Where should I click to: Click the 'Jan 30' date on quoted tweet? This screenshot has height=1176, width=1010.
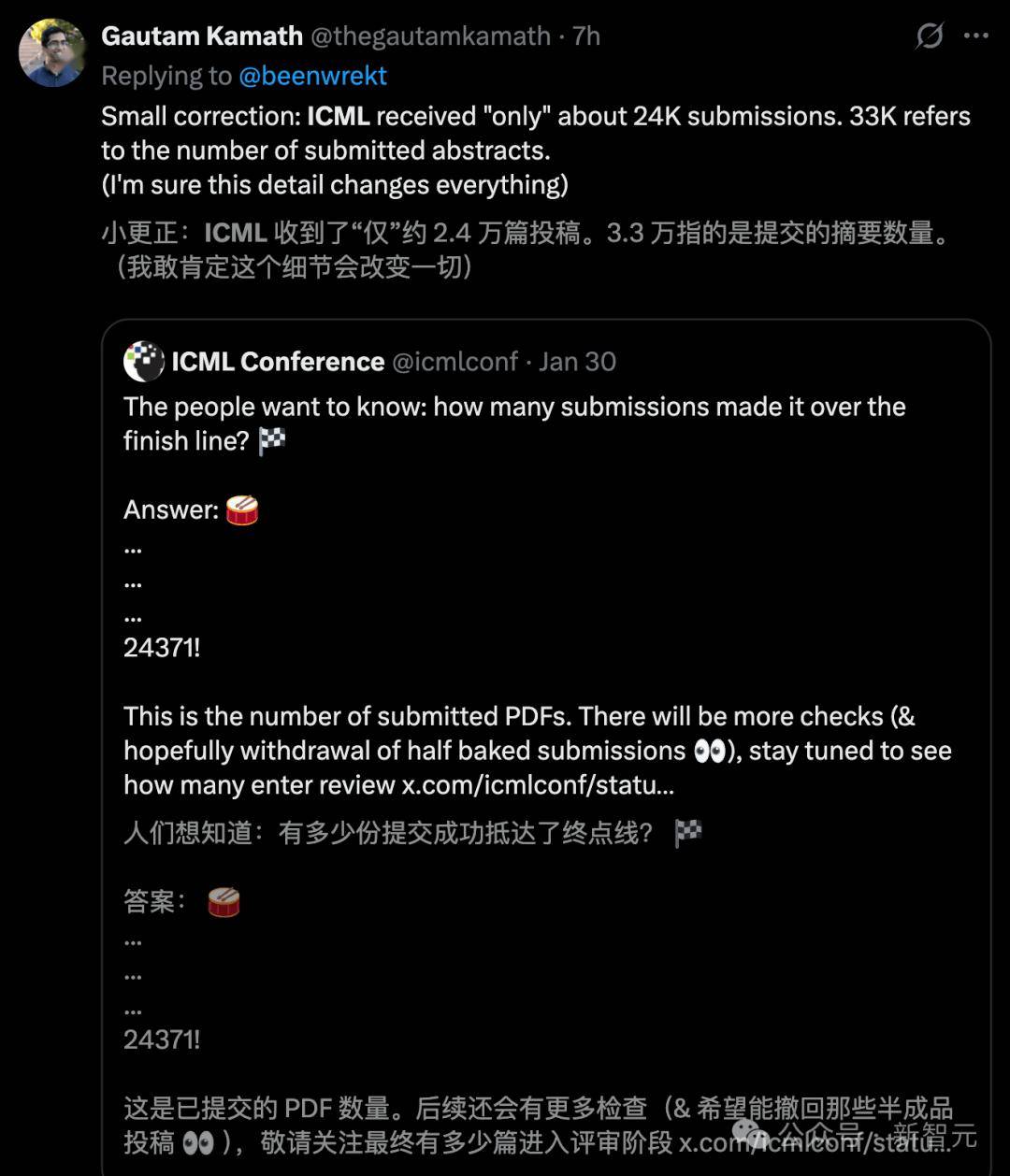pos(575,362)
